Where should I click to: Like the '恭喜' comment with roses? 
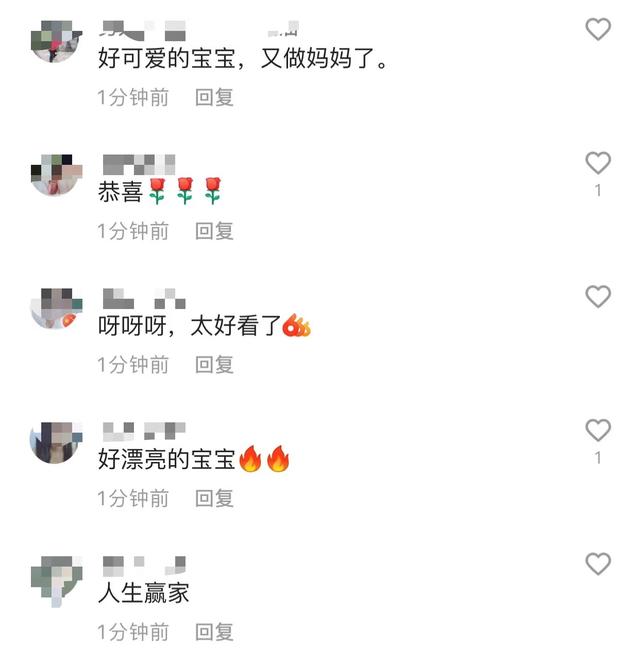click(x=598, y=163)
